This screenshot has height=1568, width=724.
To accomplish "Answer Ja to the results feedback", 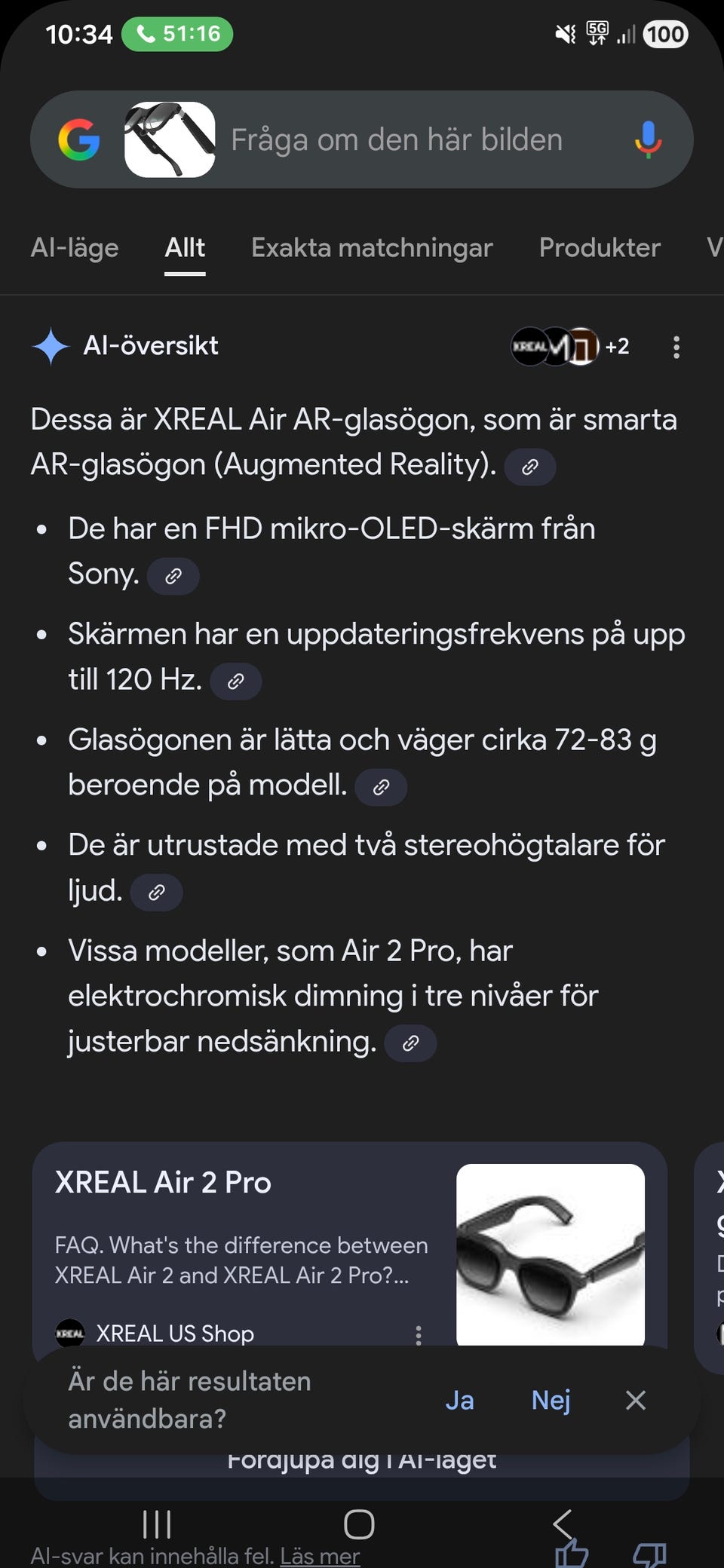I will [x=459, y=1401].
